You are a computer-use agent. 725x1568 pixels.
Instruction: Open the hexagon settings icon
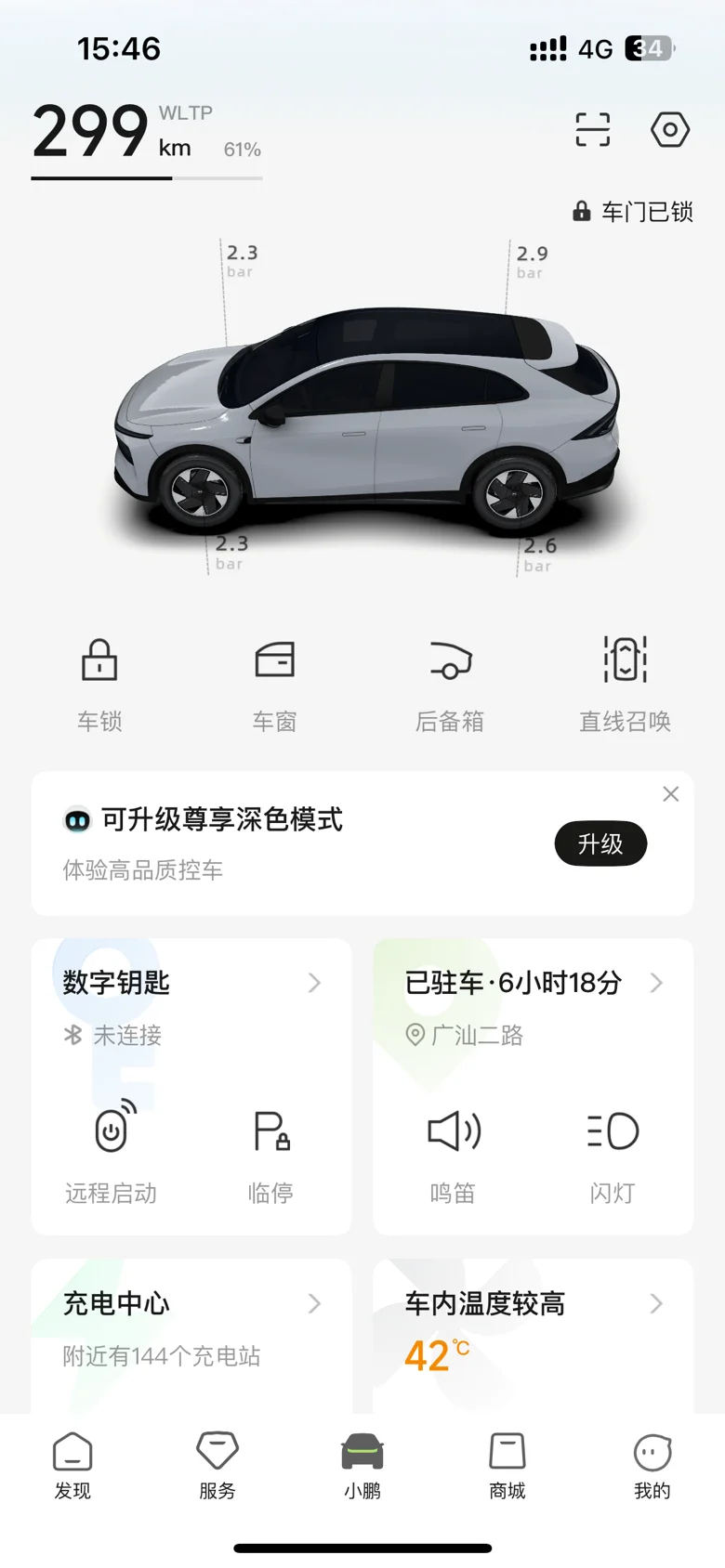(669, 130)
